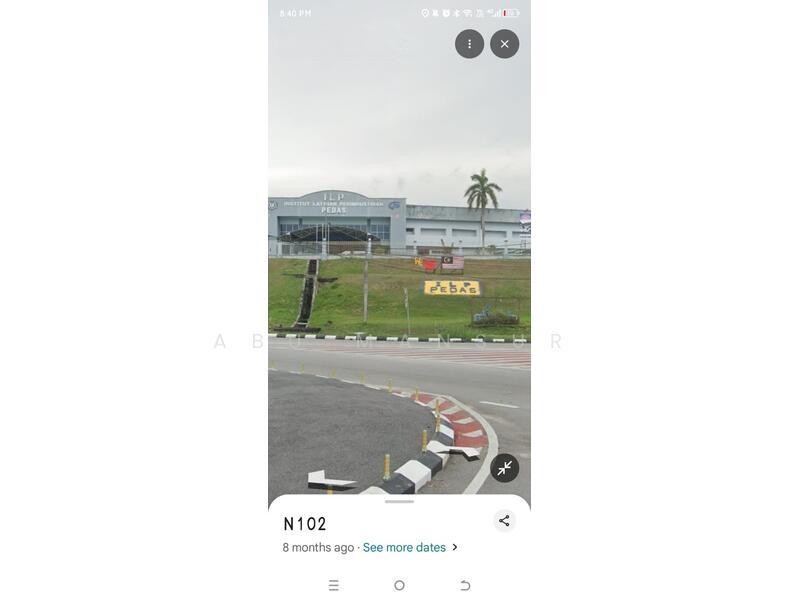Collapse the full-screen Street View

click(504, 468)
